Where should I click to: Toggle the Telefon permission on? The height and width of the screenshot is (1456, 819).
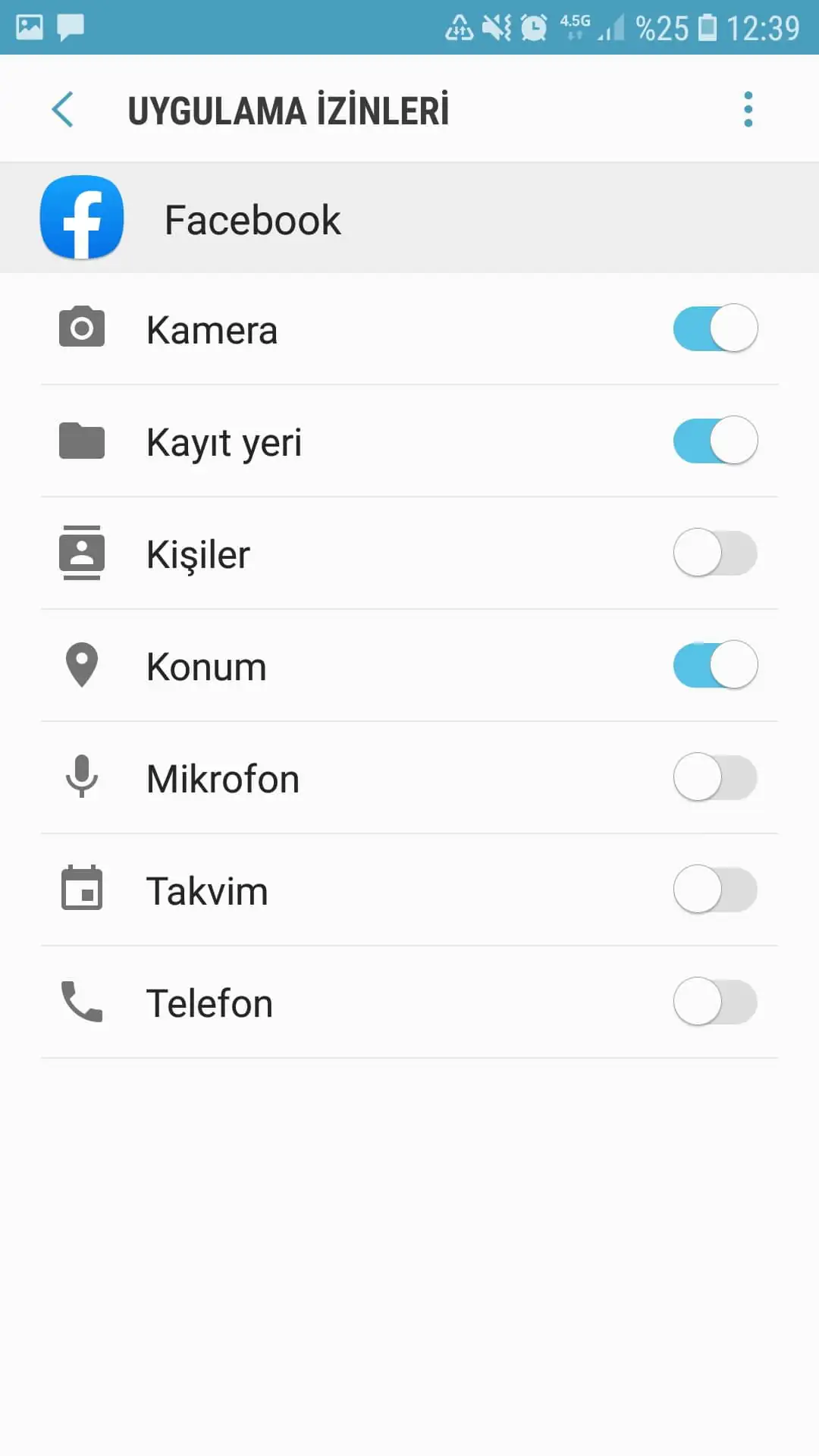tap(714, 1002)
